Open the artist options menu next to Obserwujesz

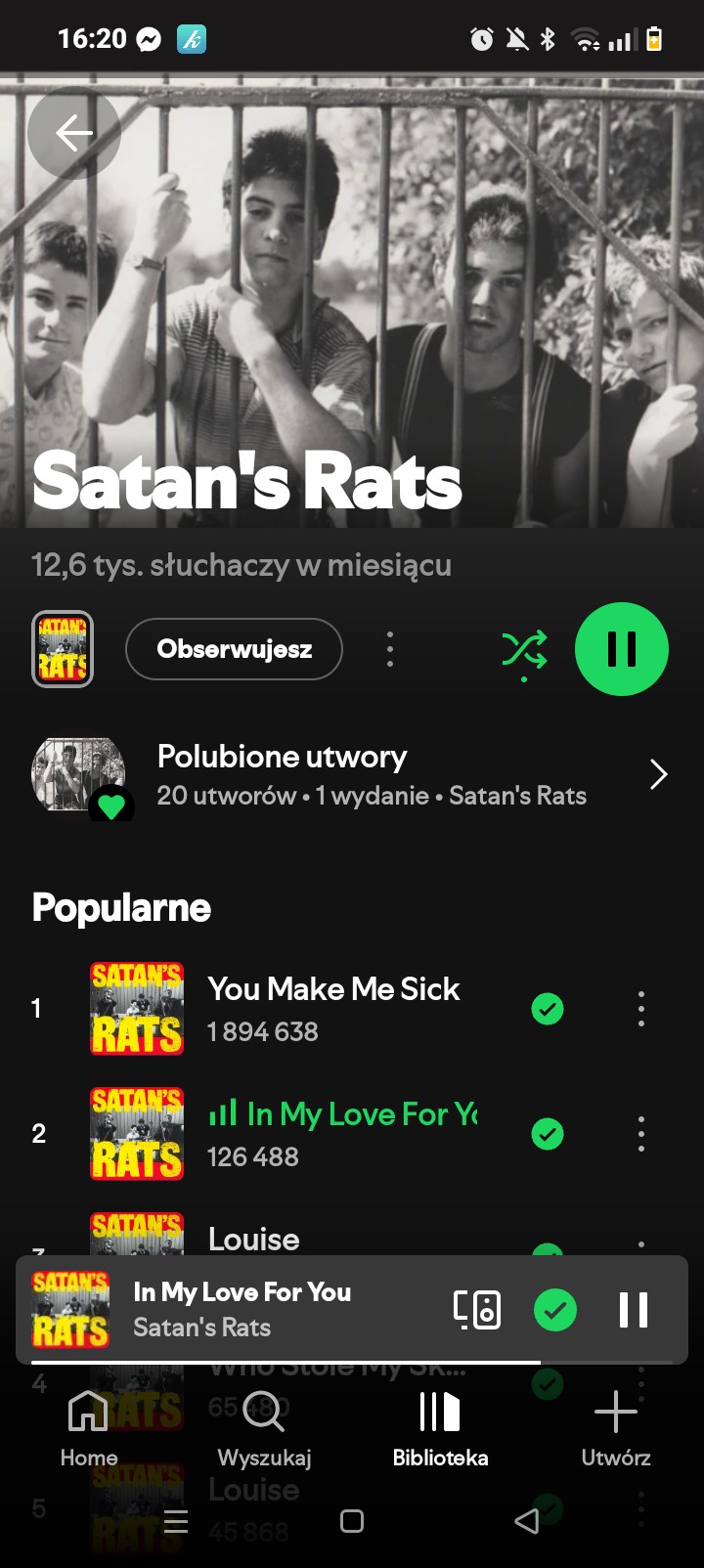390,649
